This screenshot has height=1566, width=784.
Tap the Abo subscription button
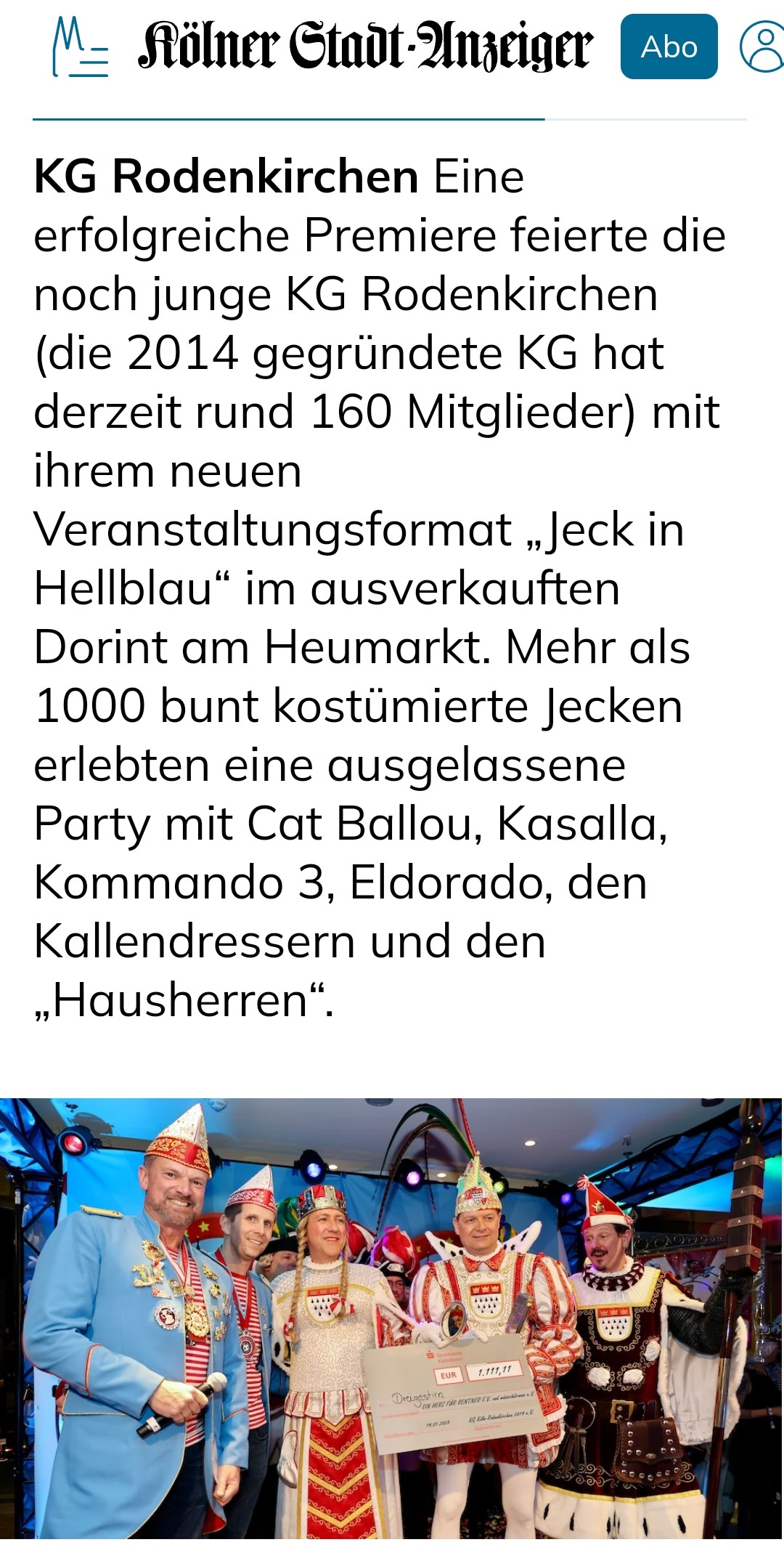[669, 46]
